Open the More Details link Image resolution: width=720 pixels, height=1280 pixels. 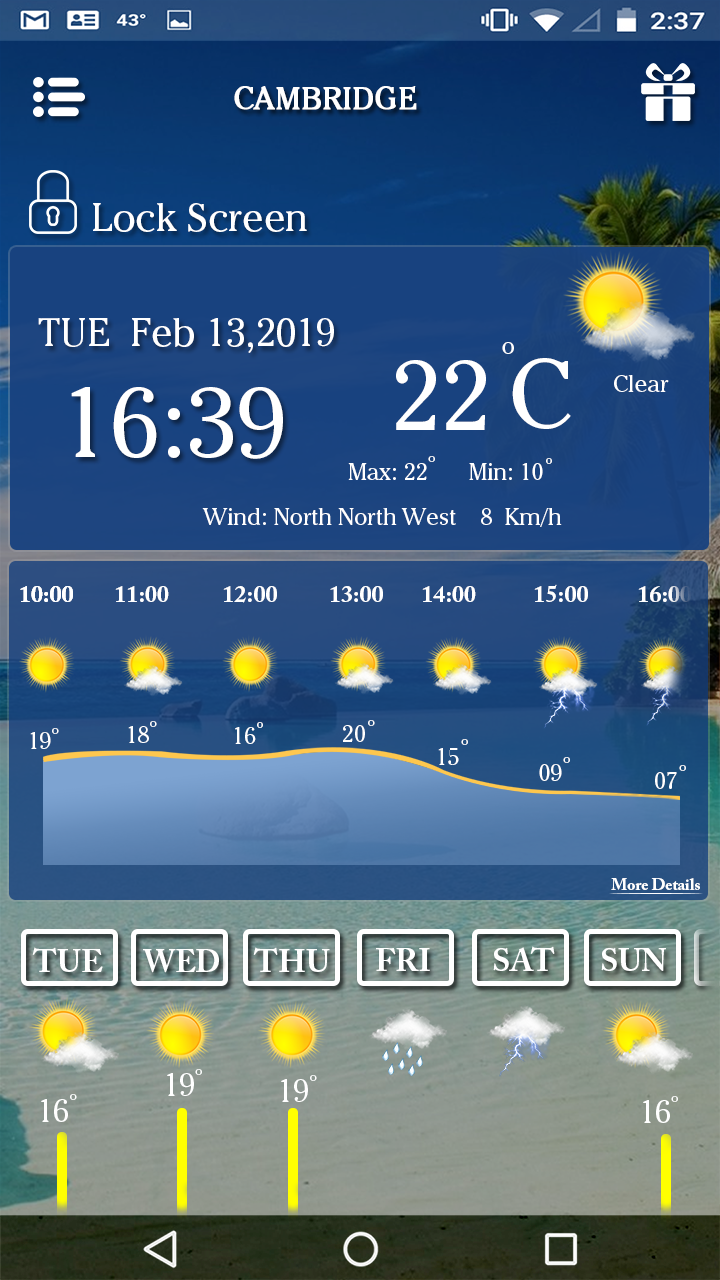[x=655, y=885]
